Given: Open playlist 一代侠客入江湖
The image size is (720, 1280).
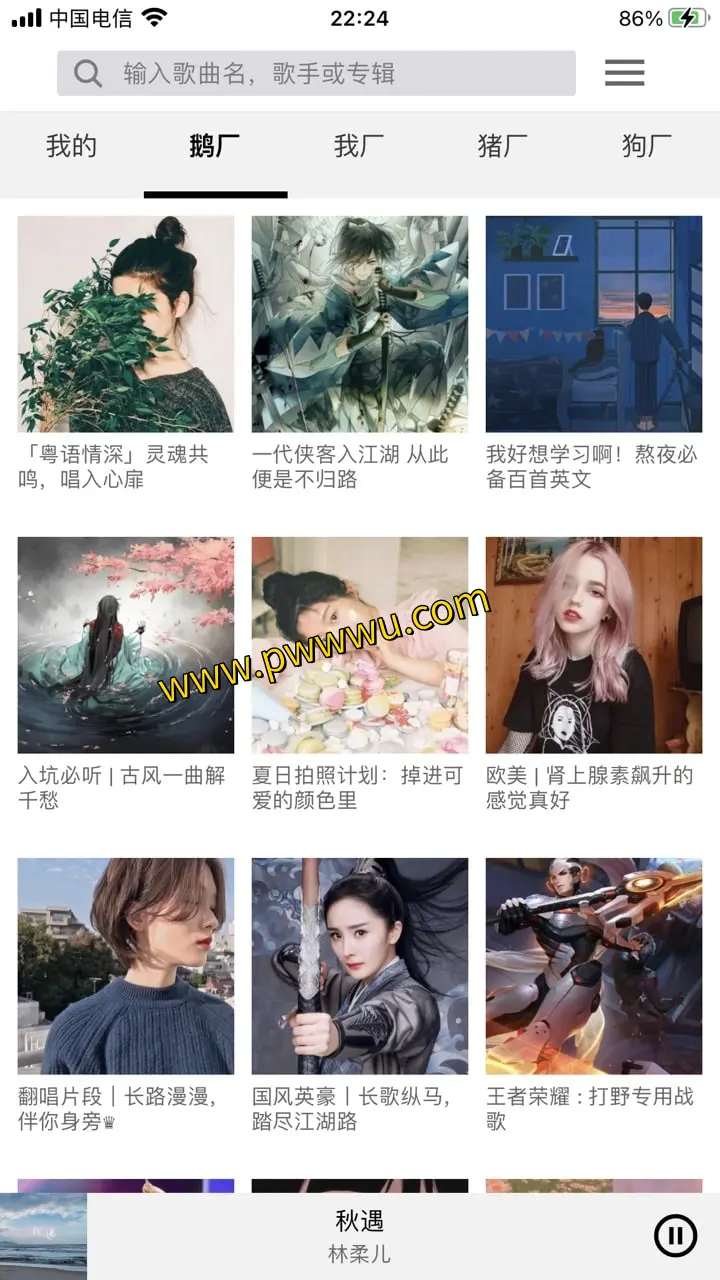Looking at the screenshot, I should 360,324.
